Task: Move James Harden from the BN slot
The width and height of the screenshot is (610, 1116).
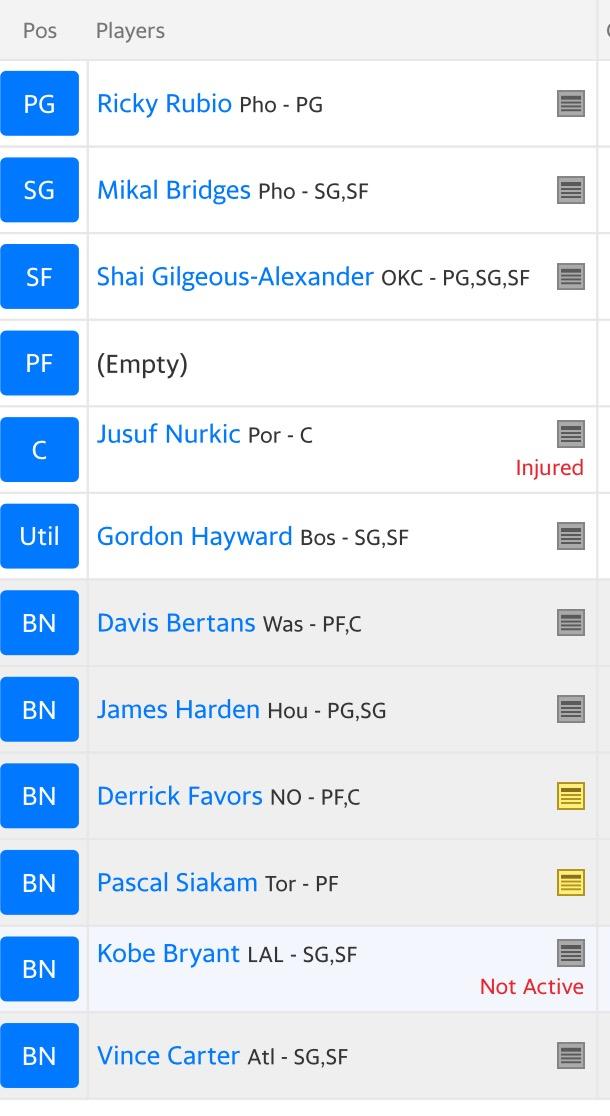Action: click(x=39, y=710)
